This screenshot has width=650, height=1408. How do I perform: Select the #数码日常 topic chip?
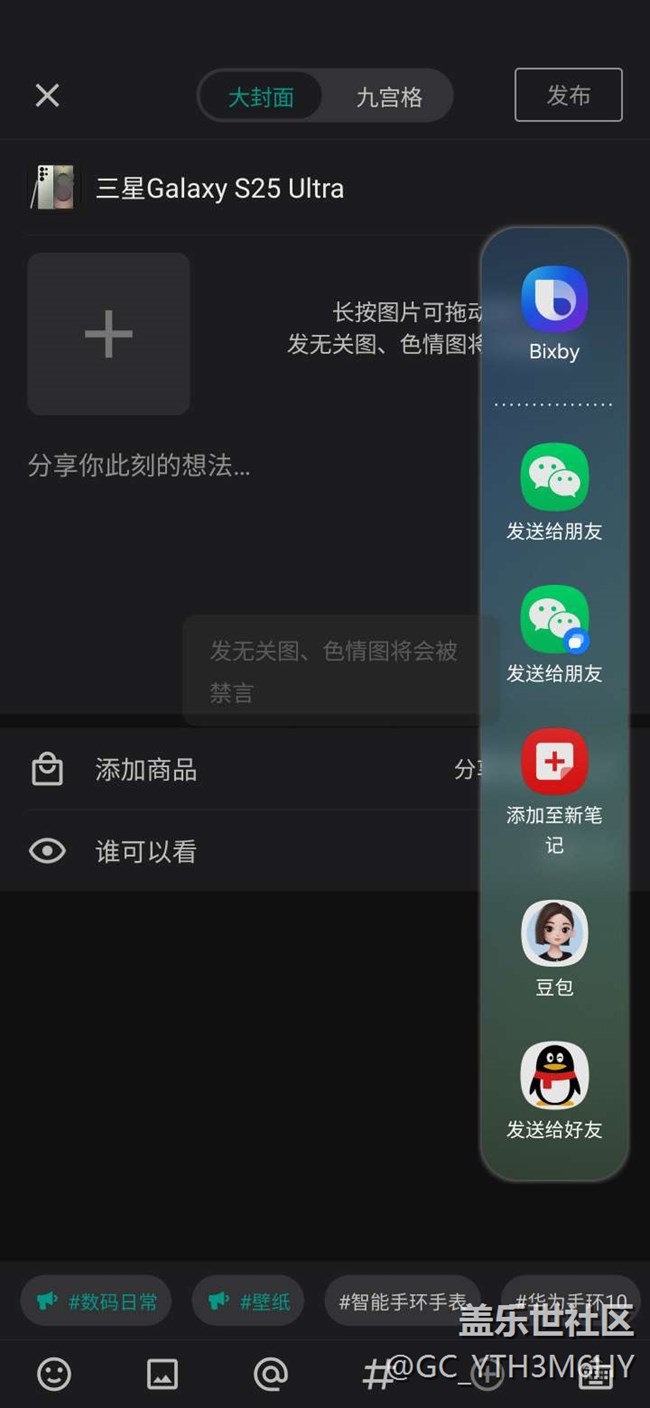tap(96, 1301)
